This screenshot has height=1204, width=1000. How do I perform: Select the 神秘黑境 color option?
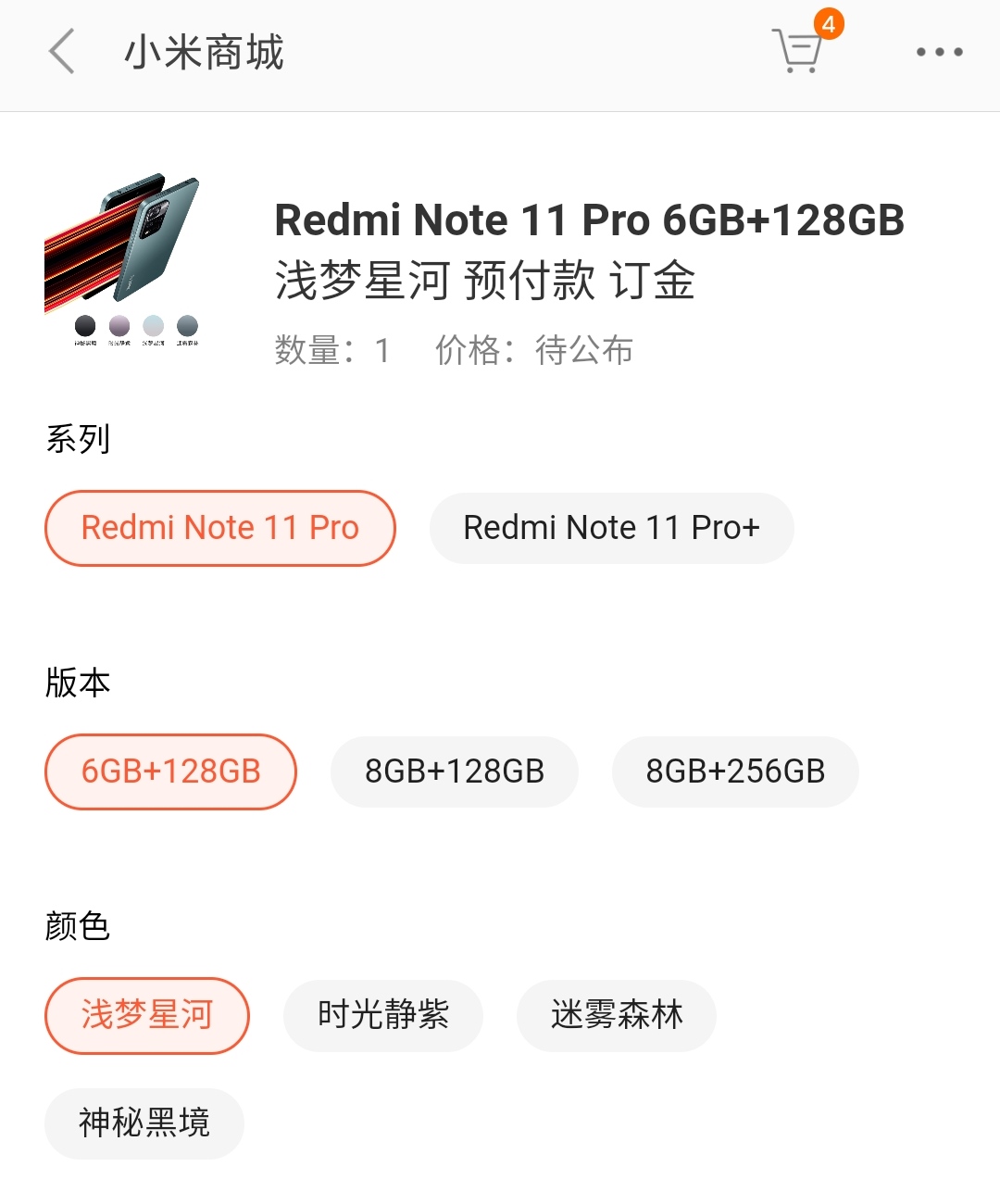[x=144, y=1123]
